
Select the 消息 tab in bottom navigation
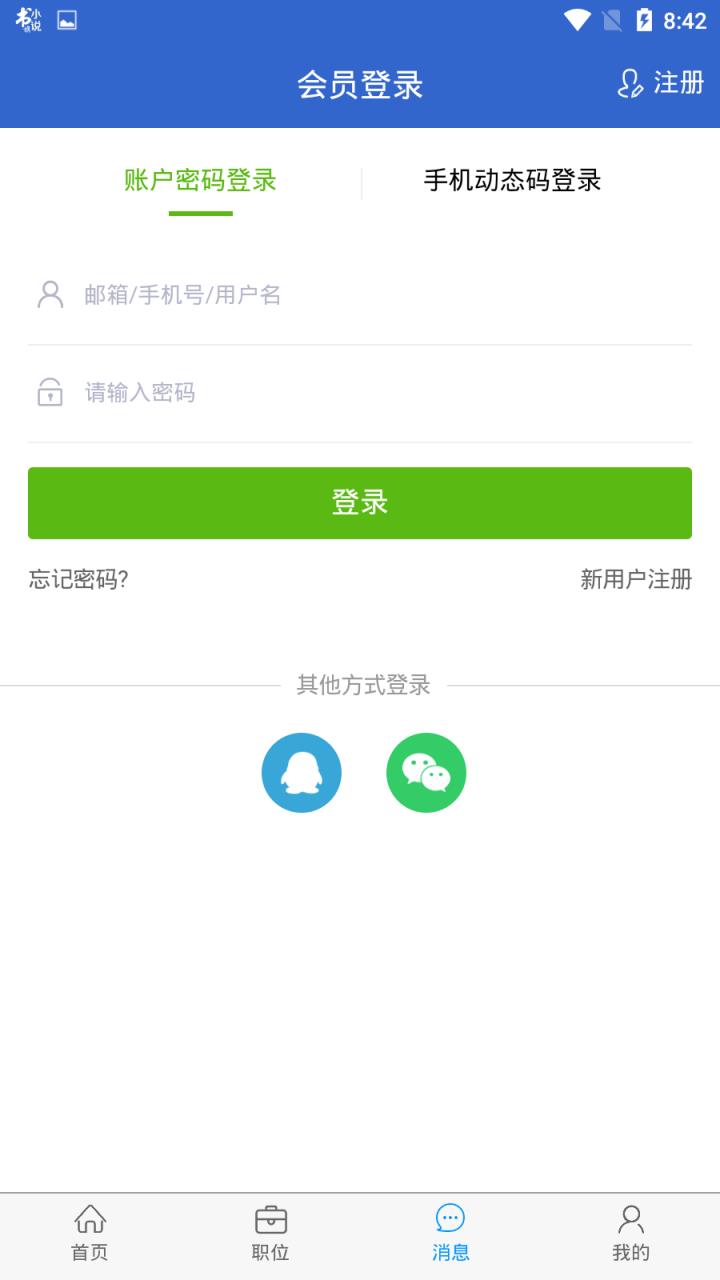point(450,1232)
